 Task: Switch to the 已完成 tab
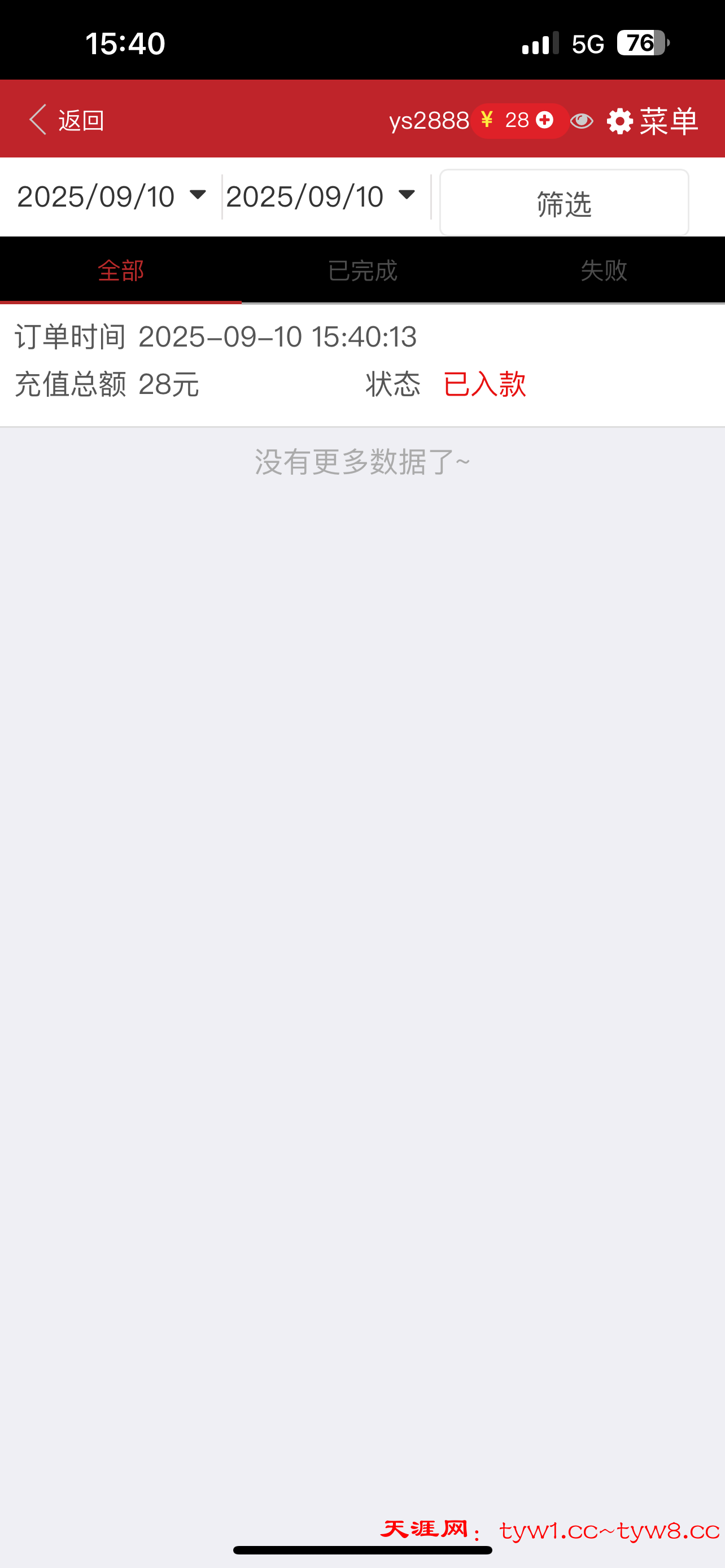362,270
